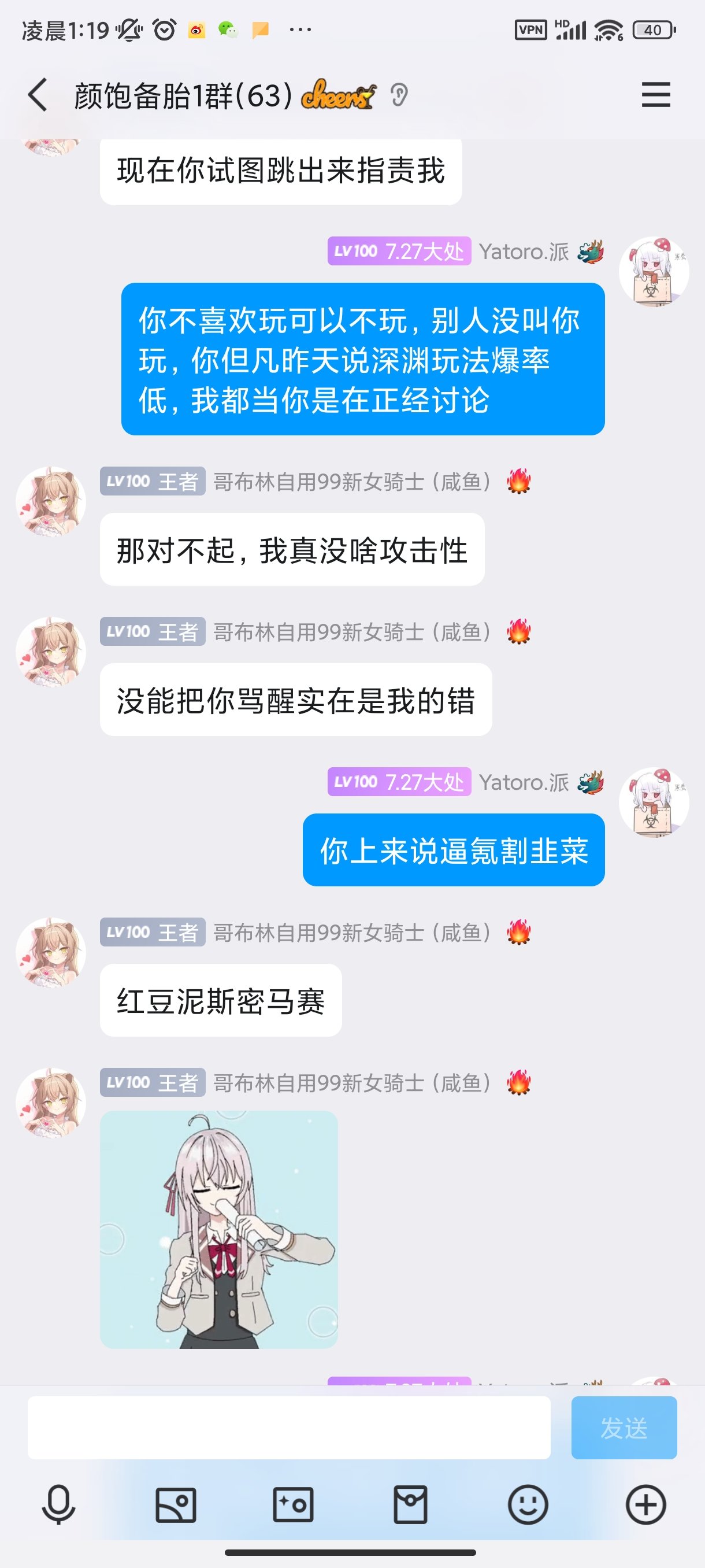The height and width of the screenshot is (1568, 705).
Task: Open the camera to take photo
Action: click(x=293, y=1505)
